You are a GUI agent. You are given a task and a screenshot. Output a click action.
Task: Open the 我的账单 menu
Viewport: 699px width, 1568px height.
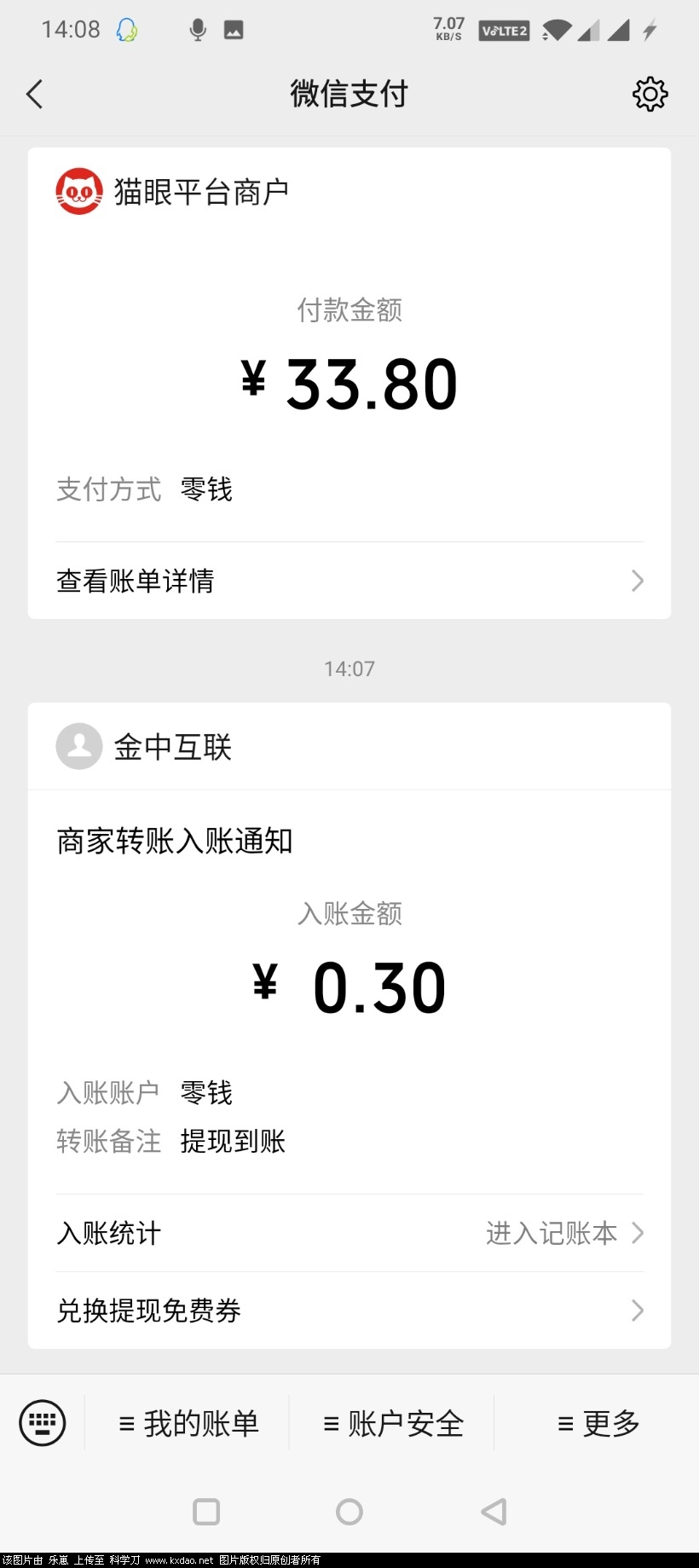point(188,1422)
